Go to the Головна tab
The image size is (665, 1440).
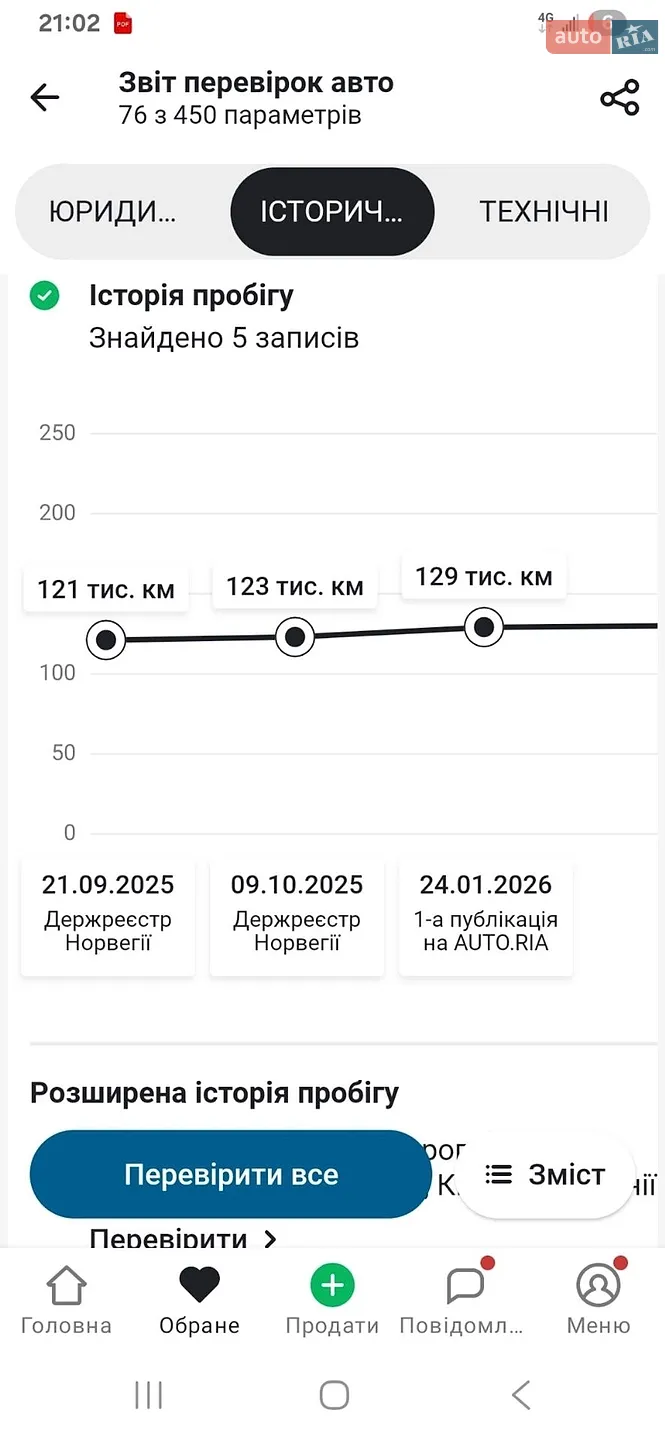pos(66,1301)
